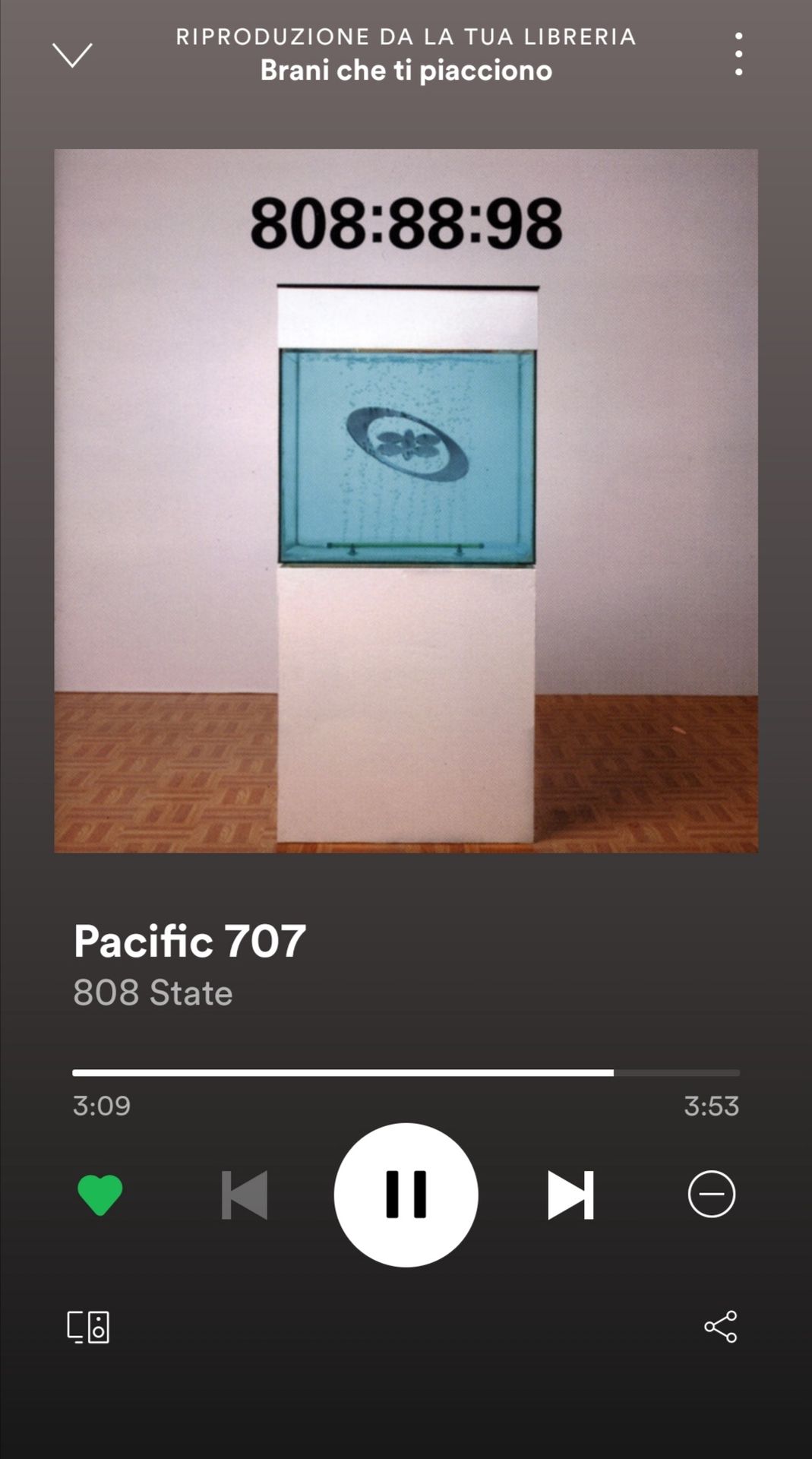
Task: Remove Pacific 707 from liked songs
Action: pyautogui.click(x=100, y=1195)
